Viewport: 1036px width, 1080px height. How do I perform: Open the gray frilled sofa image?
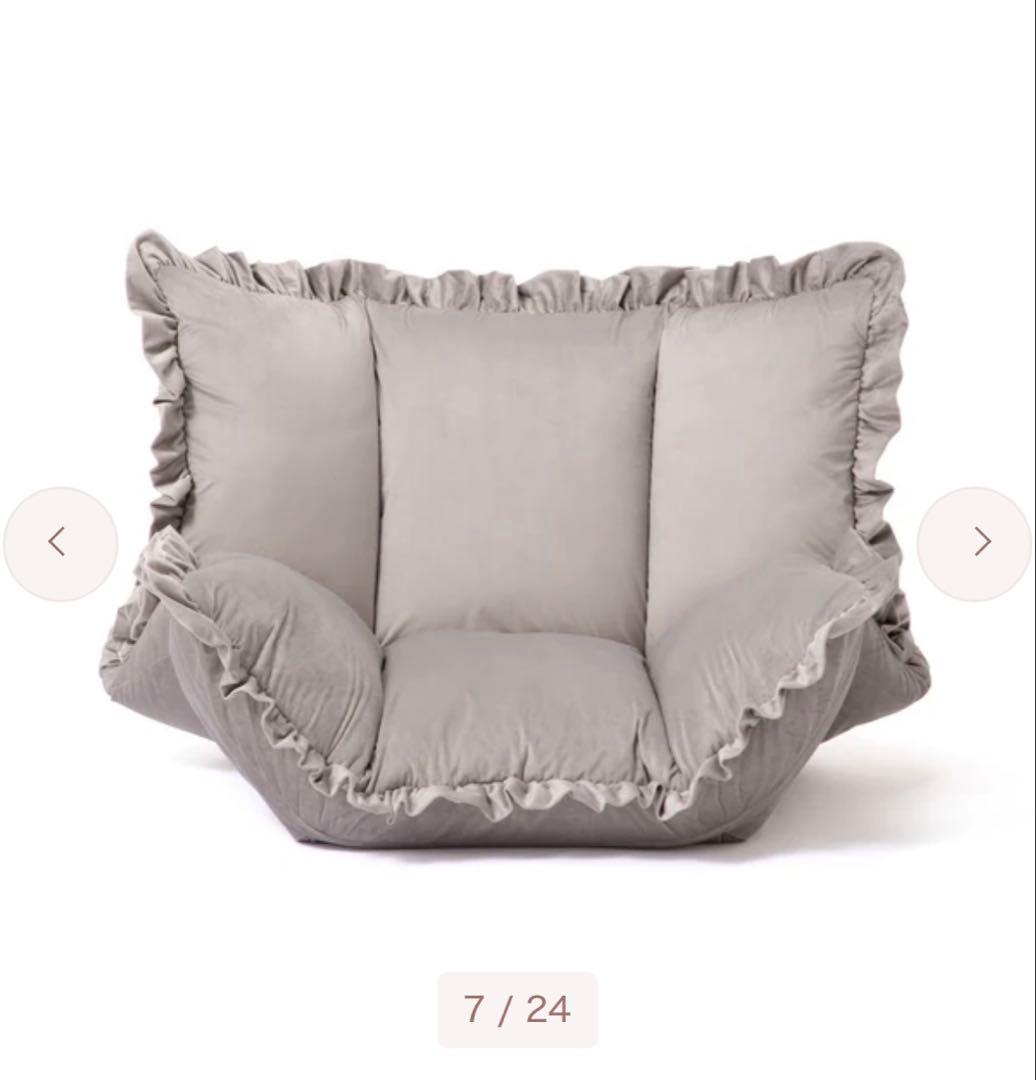coord(517,540)
